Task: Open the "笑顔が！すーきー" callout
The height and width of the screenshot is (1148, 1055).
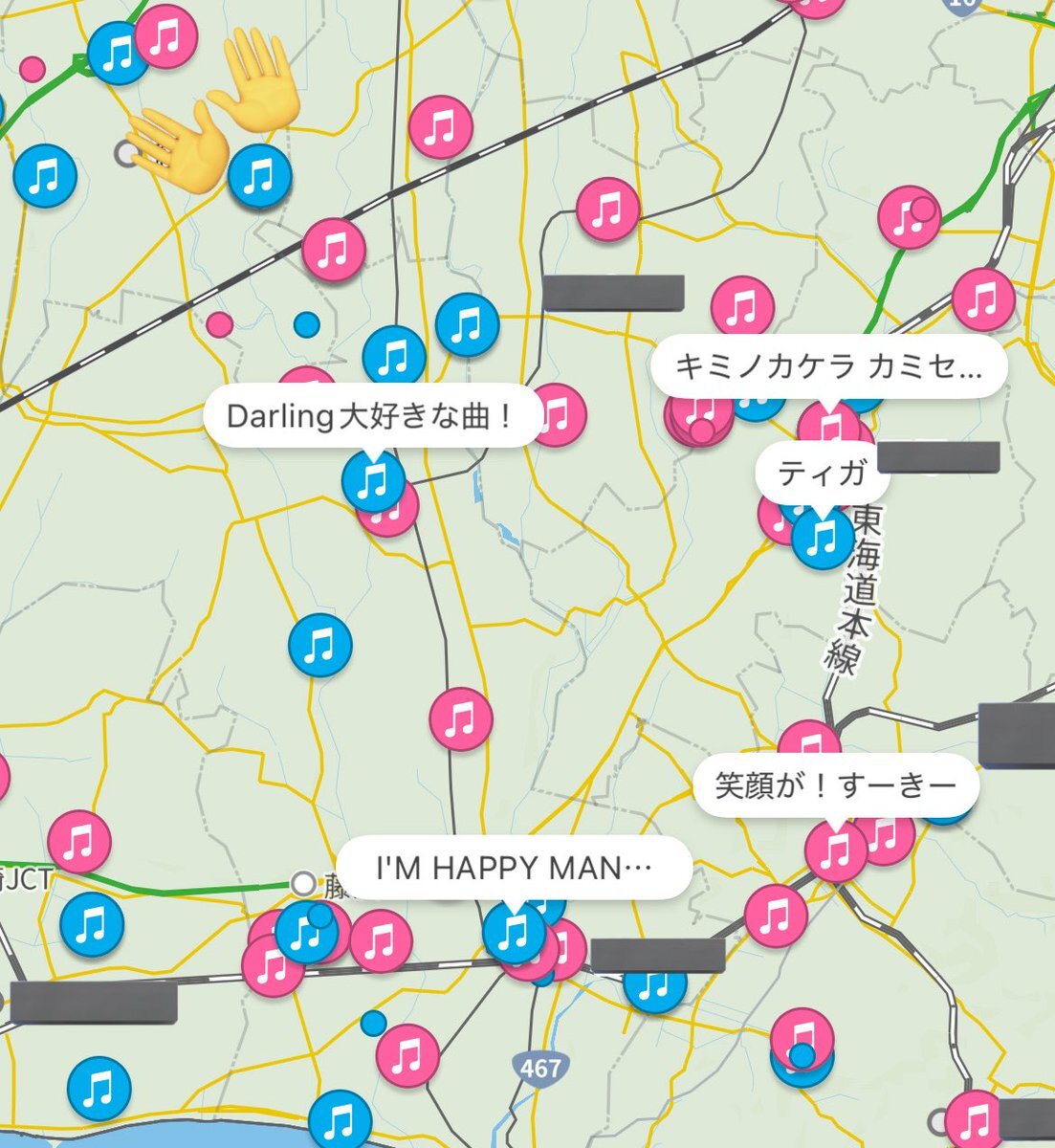Action: 836,786
